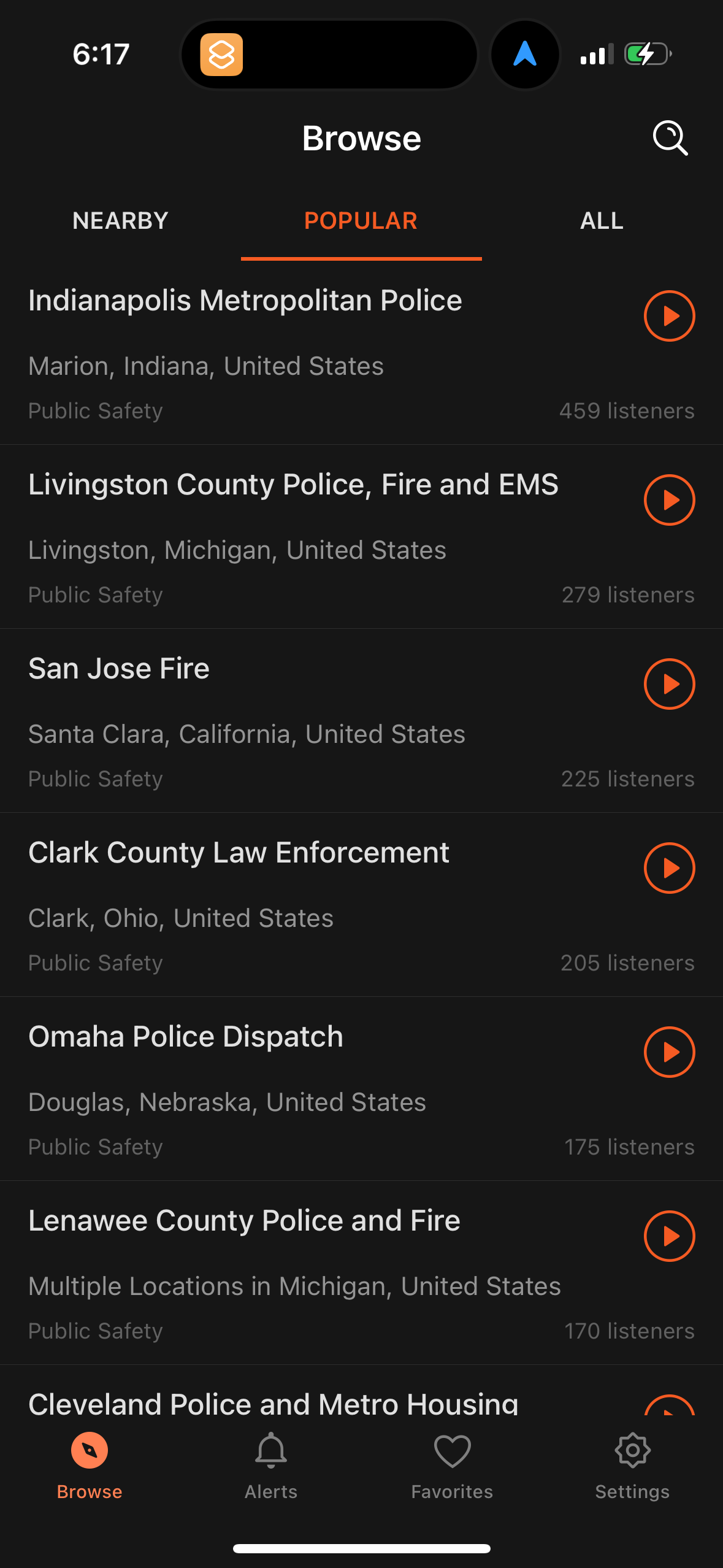Tap the blue navigation arrow in status bar
The image size is (723, 1568).
tap(525, 55)
